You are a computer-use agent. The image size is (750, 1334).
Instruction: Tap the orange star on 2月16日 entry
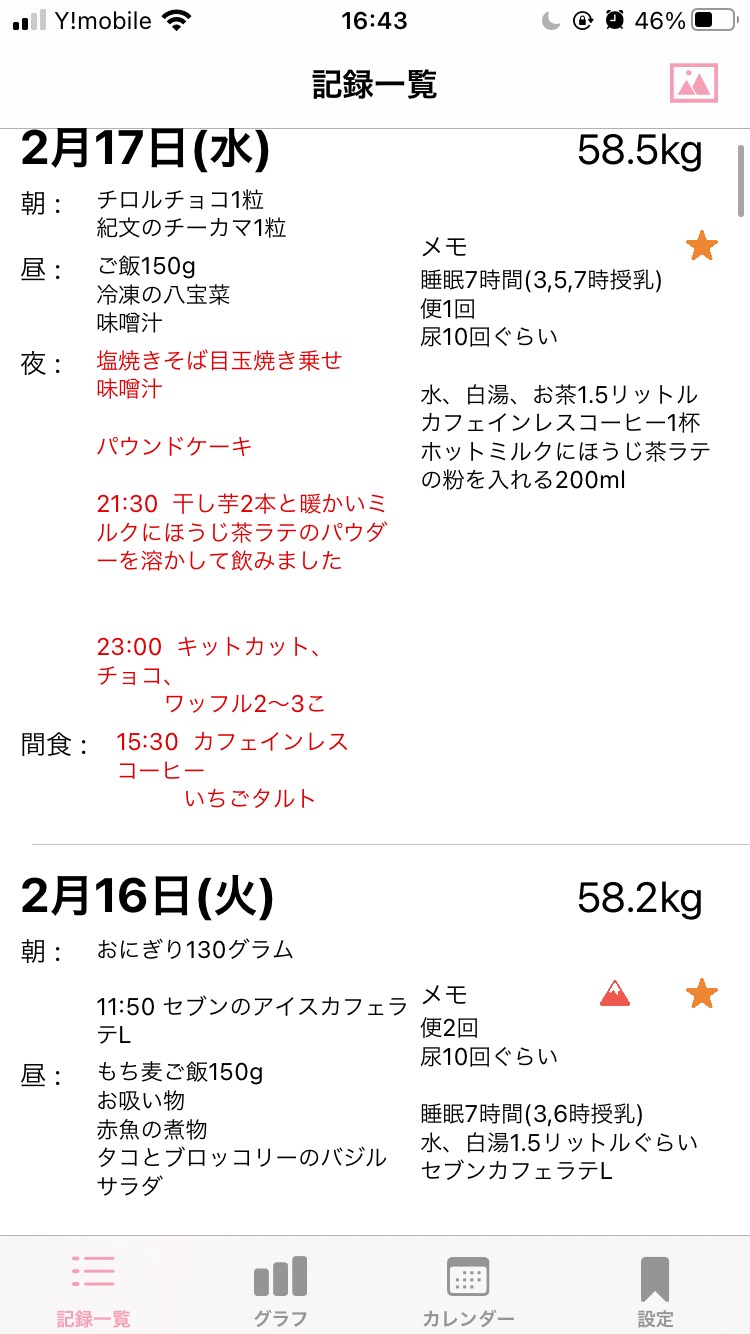pyautogui.click(x=702, y=994)
